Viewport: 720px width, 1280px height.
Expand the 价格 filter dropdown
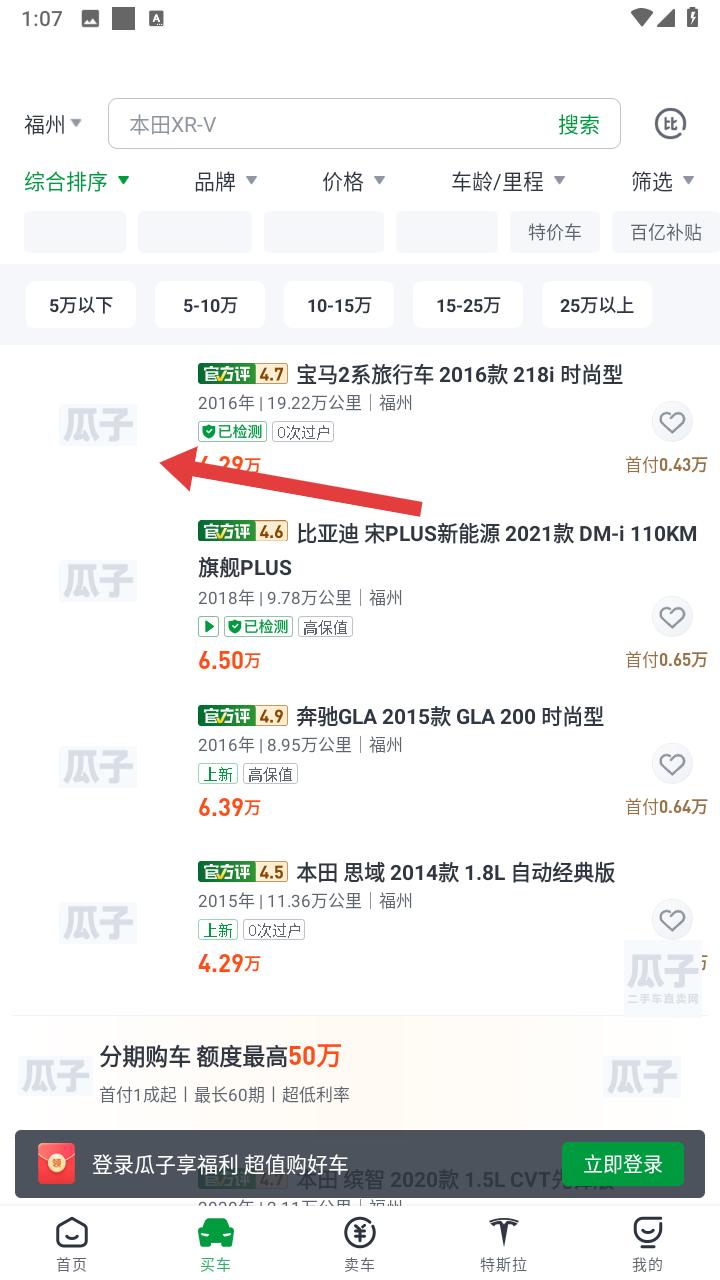tap(353, 181)
